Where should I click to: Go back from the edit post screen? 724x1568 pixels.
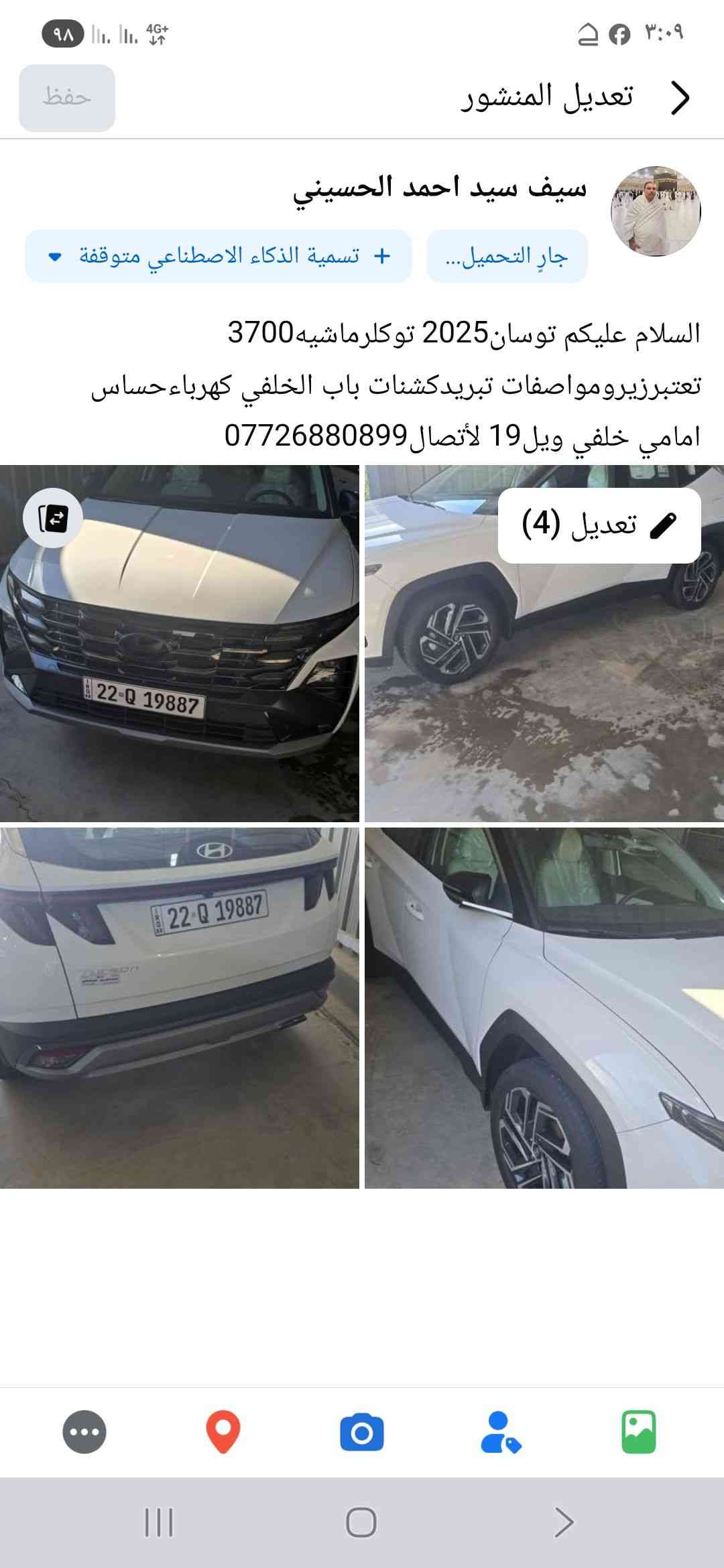point(680,99)
